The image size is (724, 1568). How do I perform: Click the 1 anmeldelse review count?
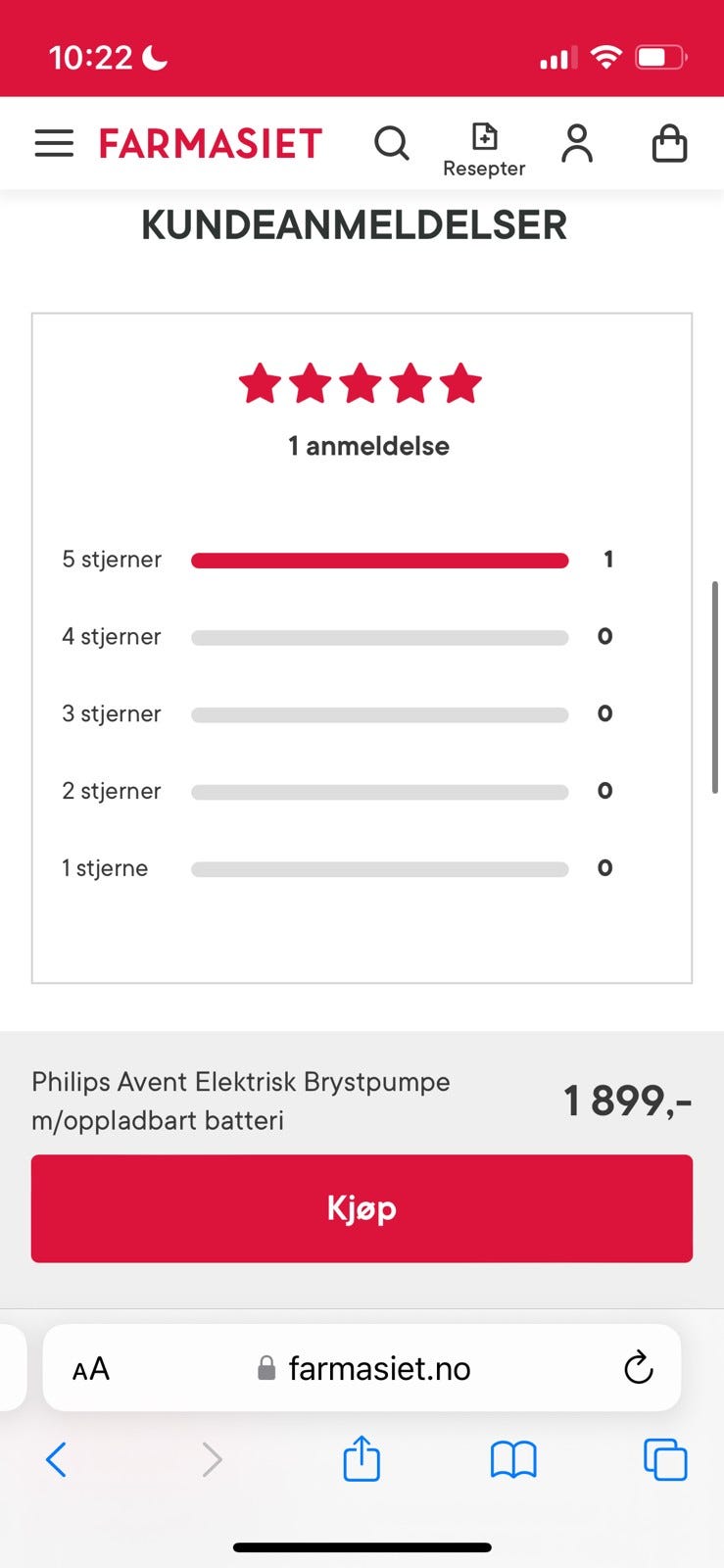tap(367, 446)
